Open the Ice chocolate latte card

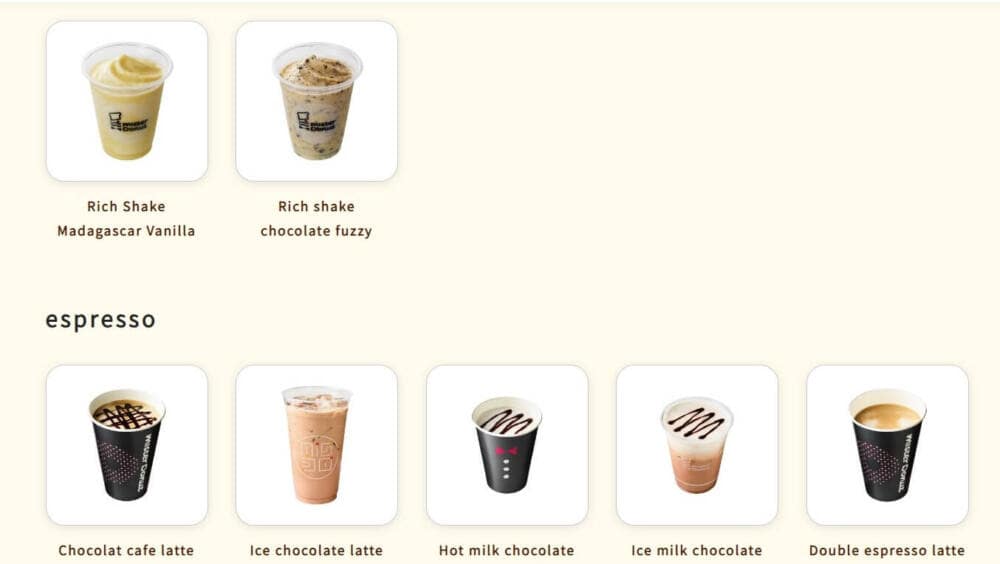click(x=316, y=445)
